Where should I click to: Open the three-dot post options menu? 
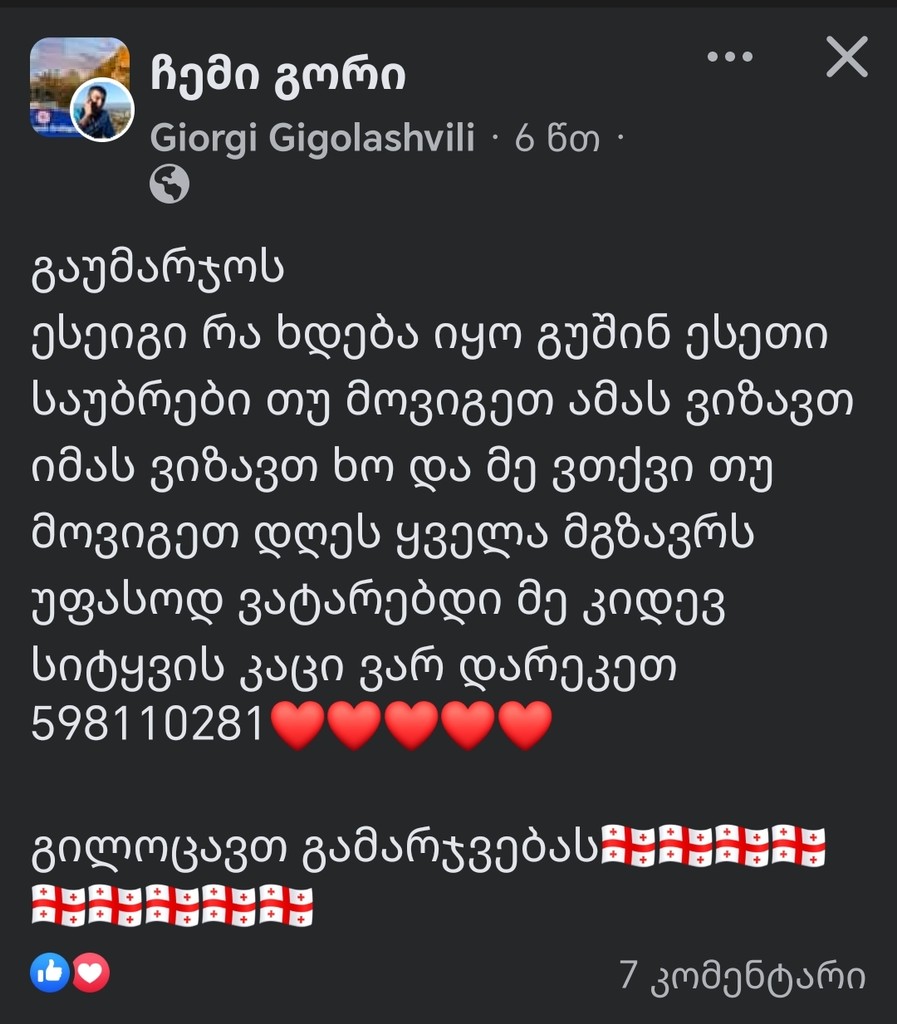click(x=729, y=57)
